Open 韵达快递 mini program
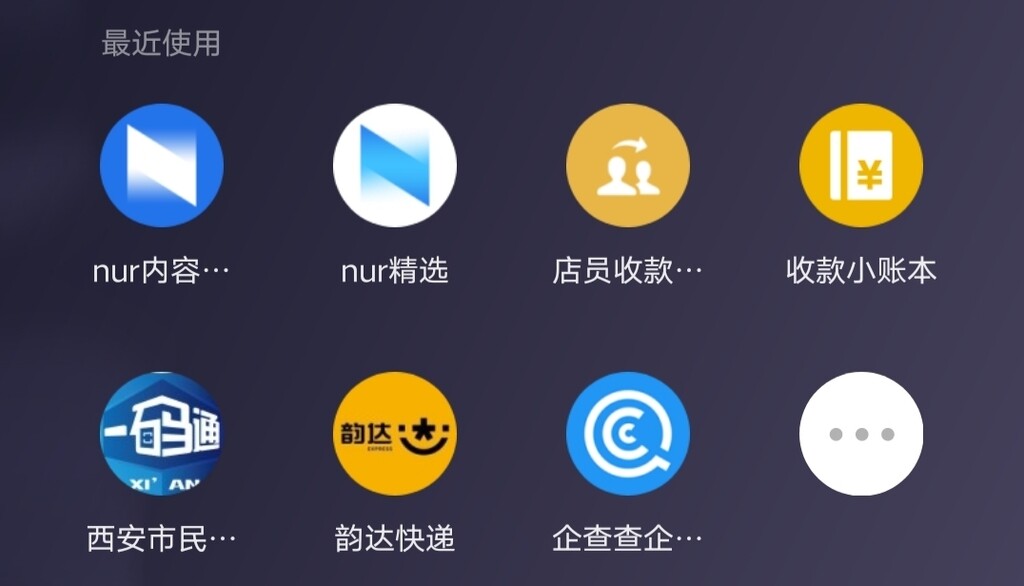Screen dimensions: 1024x586 pyautogui.click(x=394, y=434)
